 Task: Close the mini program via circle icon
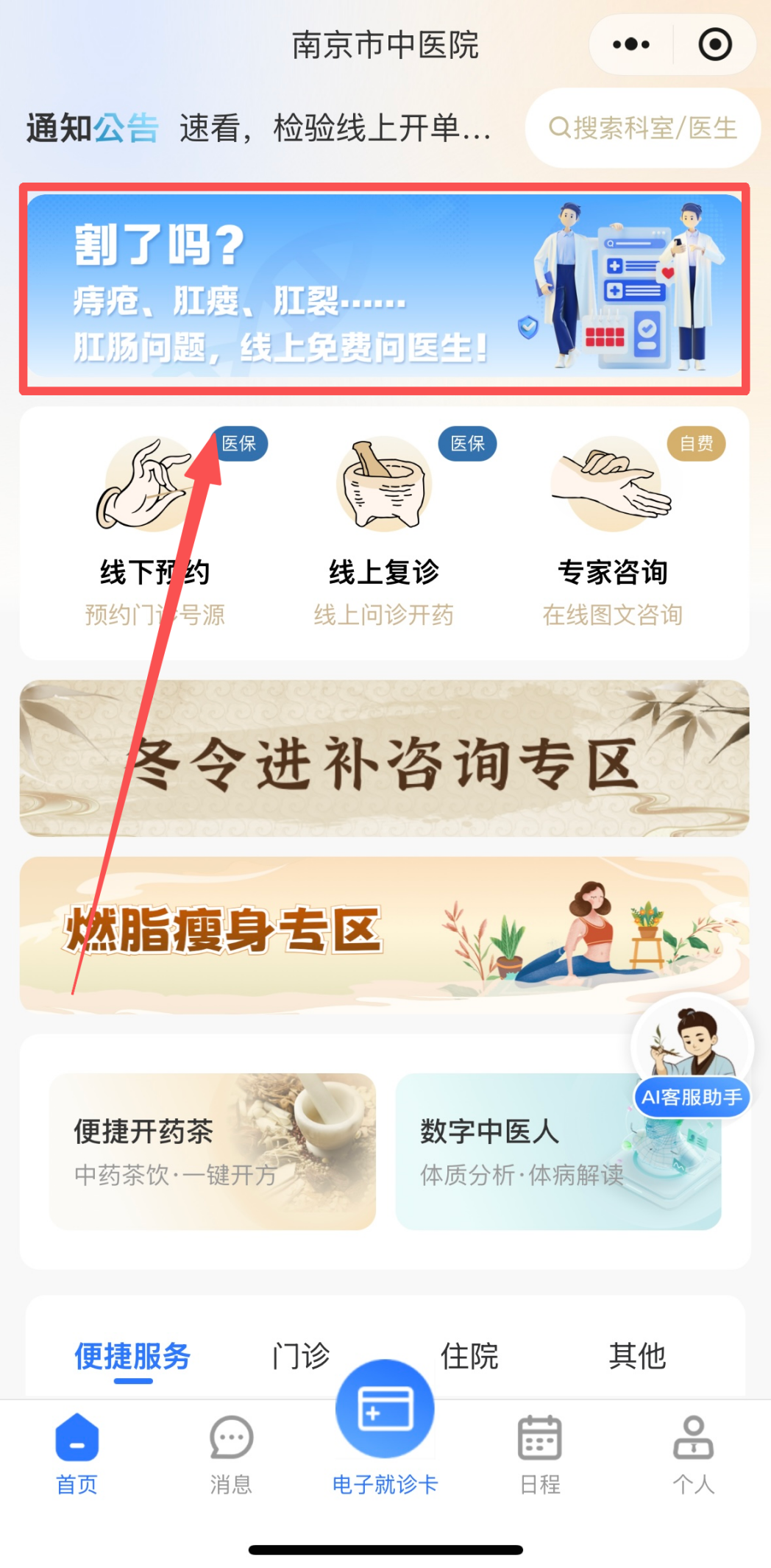point(714,45)
